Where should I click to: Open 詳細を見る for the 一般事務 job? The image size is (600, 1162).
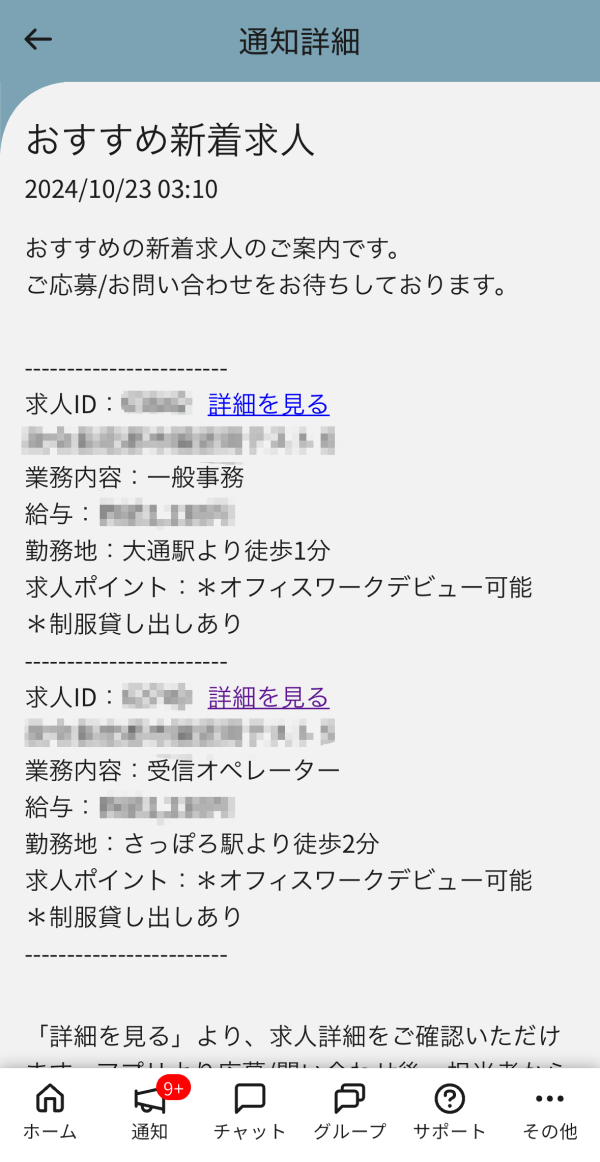click(268, 404)
